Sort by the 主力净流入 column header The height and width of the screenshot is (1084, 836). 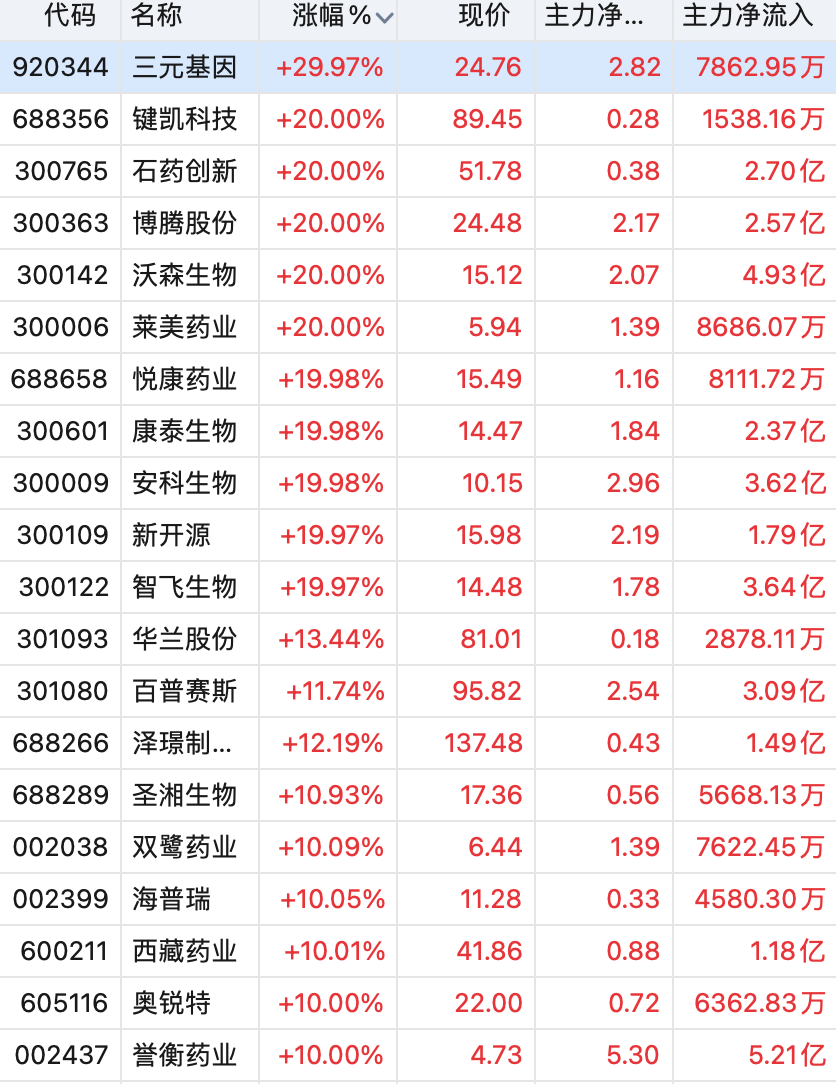(x=747, y=17)
